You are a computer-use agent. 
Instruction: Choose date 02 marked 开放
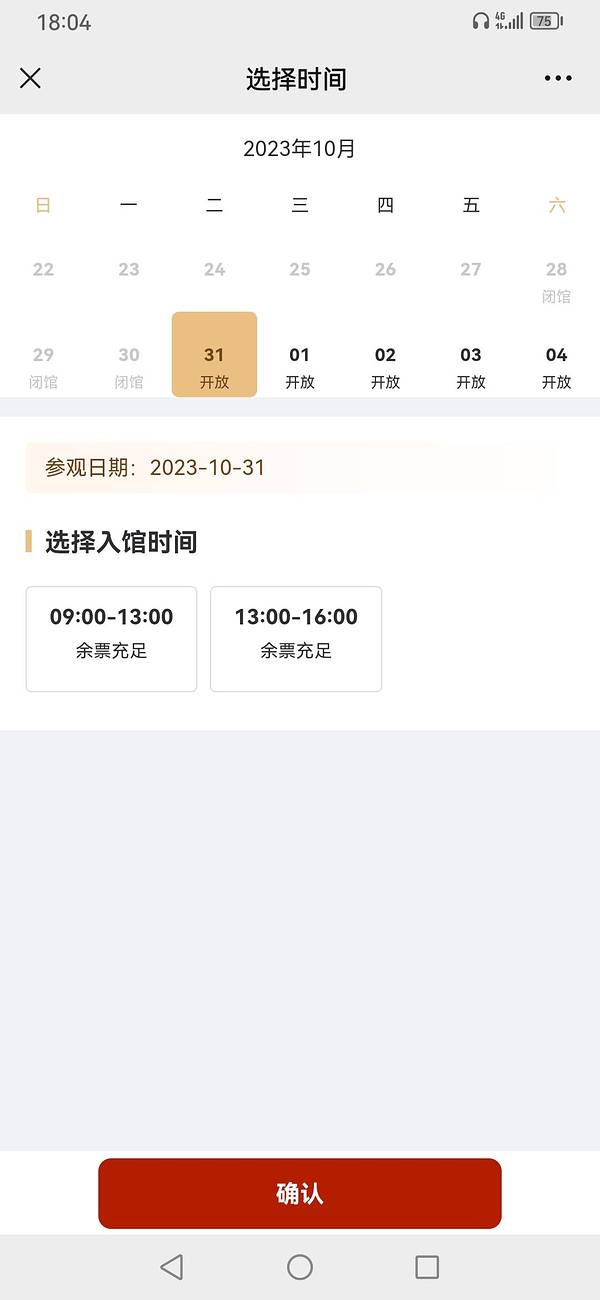coord(385,366)
